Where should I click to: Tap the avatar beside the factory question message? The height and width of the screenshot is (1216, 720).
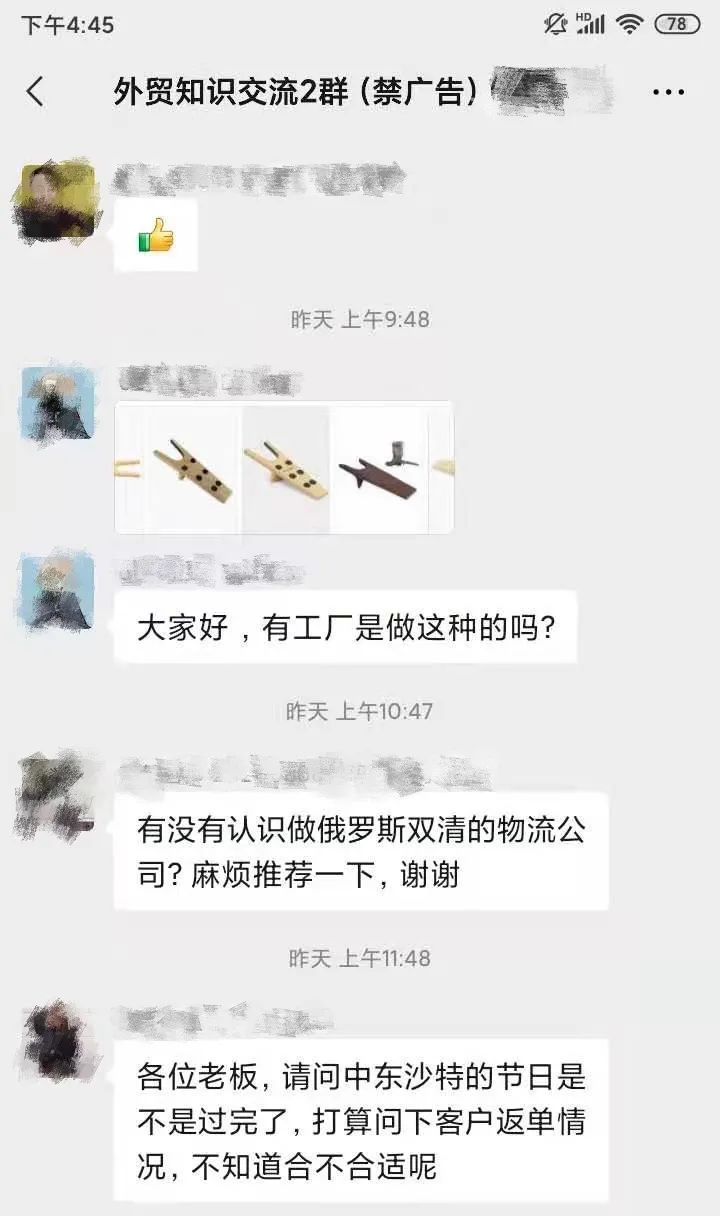pyautogui.click(x=58, y=593)
